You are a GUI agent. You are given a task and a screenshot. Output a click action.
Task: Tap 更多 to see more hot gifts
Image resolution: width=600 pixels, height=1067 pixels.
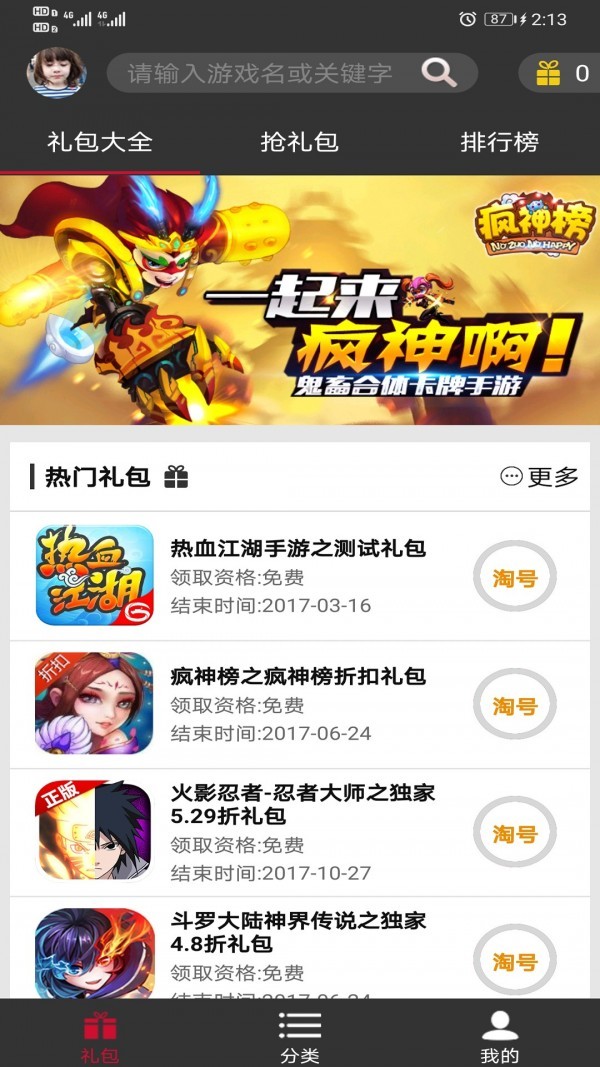click(x=540, y=477)
